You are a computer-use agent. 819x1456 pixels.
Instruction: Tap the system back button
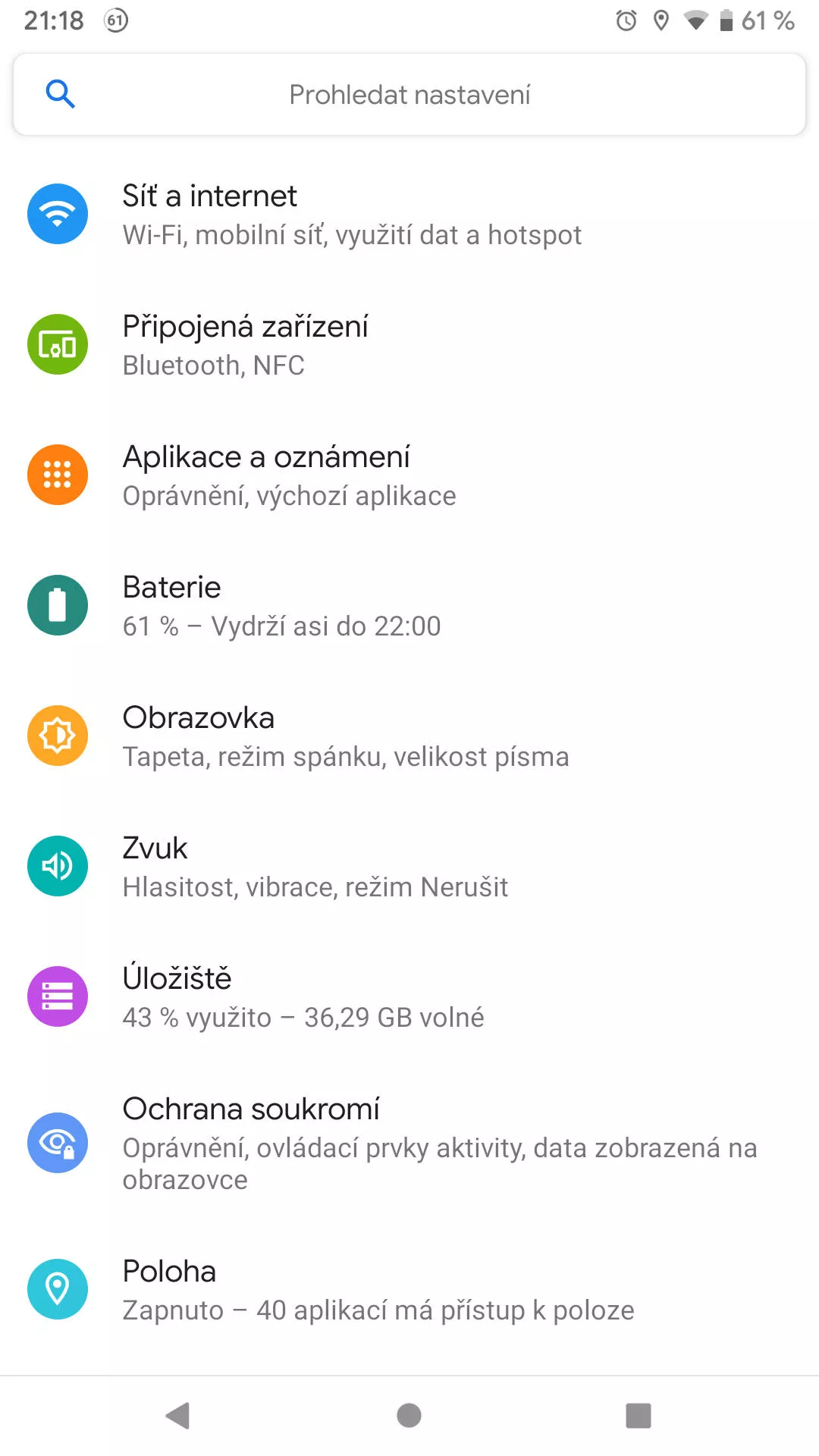click(x=178, y=1415)
